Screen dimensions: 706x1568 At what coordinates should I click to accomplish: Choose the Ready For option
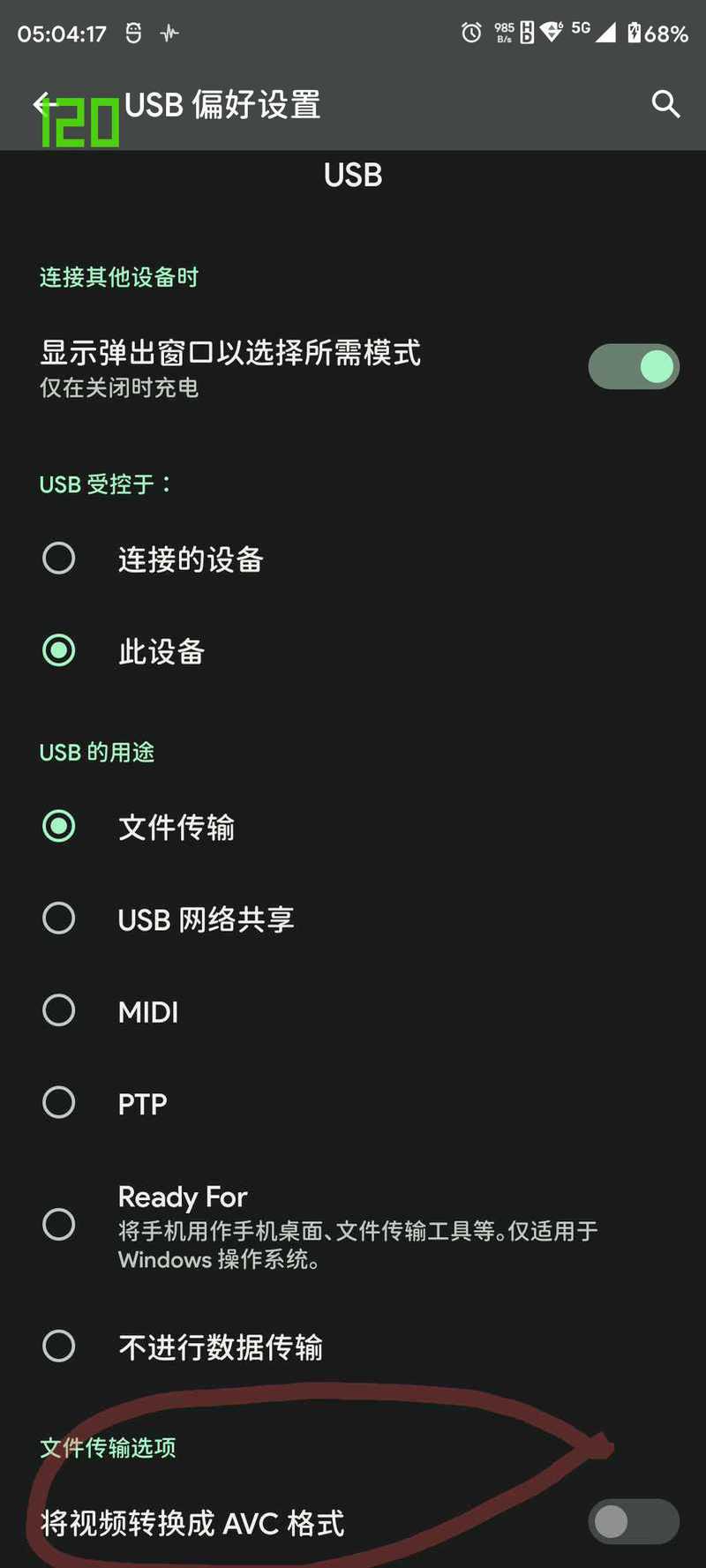353,1225
